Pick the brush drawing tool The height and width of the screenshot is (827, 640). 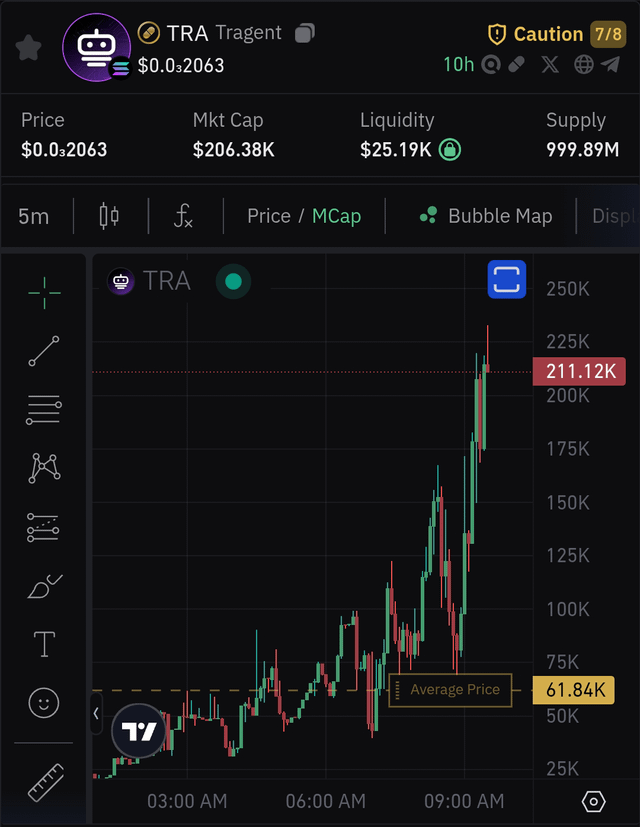pyautogui.click(x=44, y=586)
